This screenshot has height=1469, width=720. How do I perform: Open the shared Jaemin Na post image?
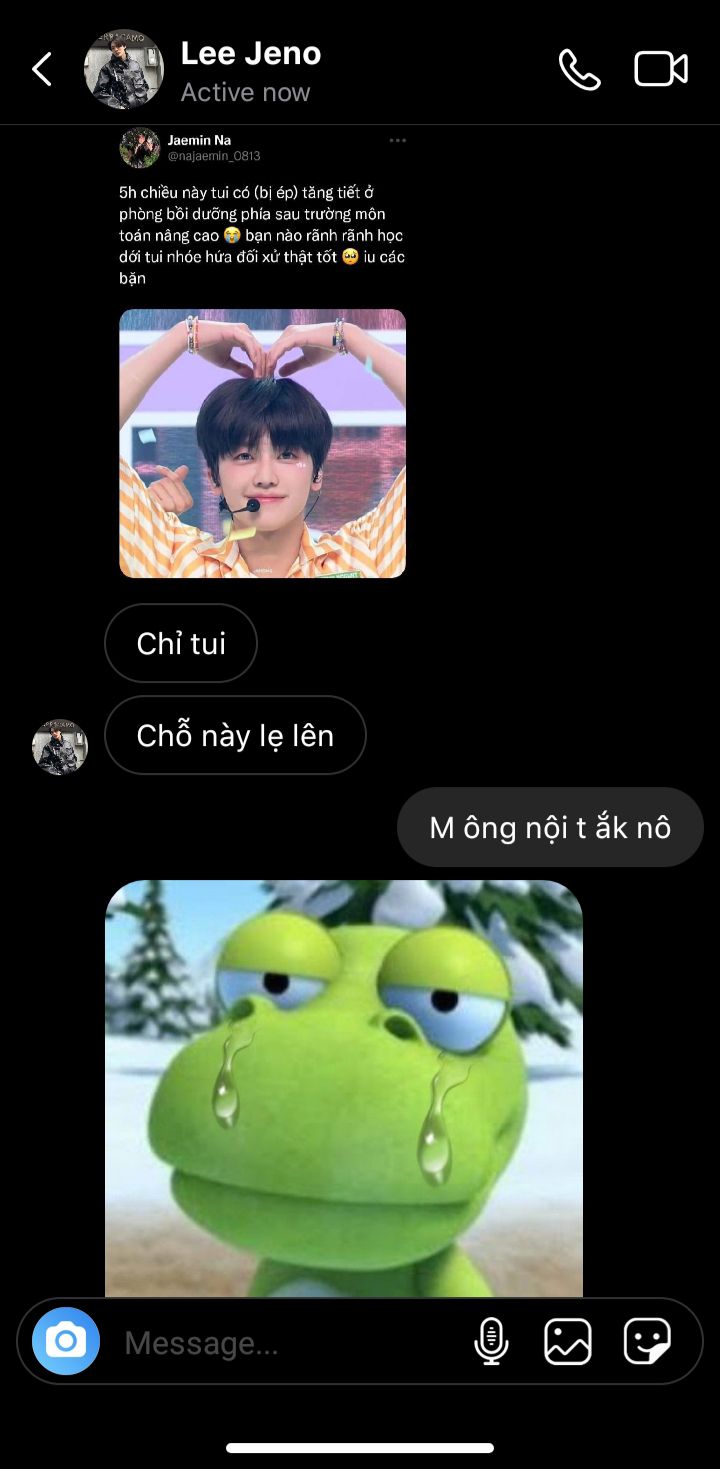click(262, 443)
